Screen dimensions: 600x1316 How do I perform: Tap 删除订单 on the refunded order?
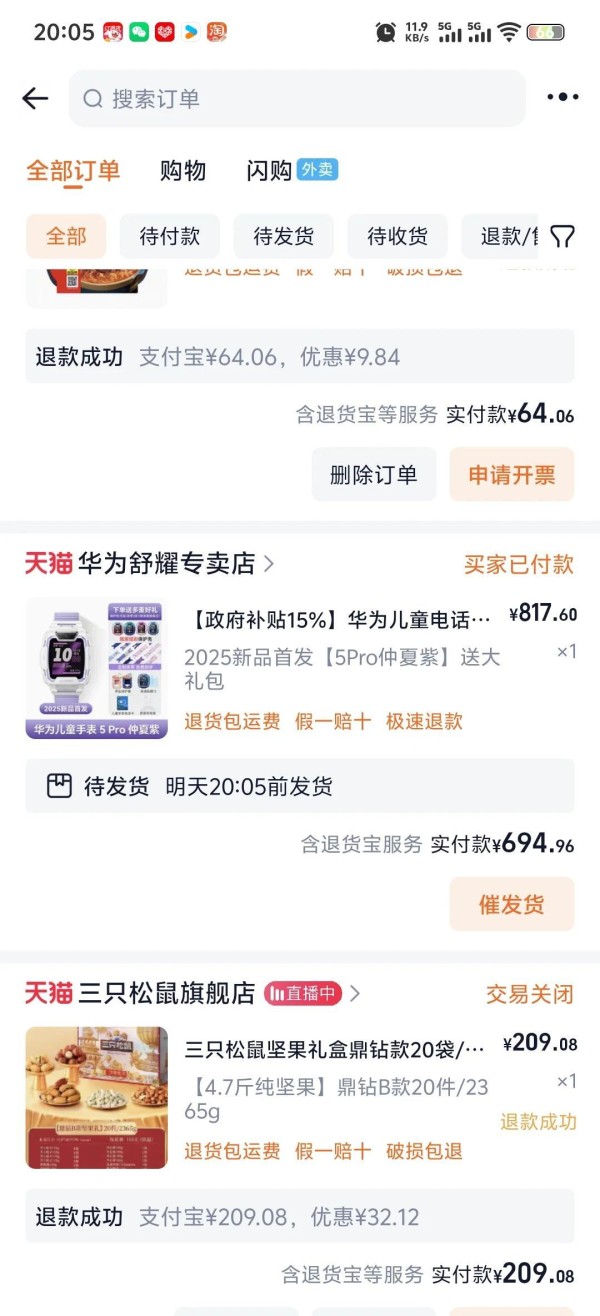point(374,475)
